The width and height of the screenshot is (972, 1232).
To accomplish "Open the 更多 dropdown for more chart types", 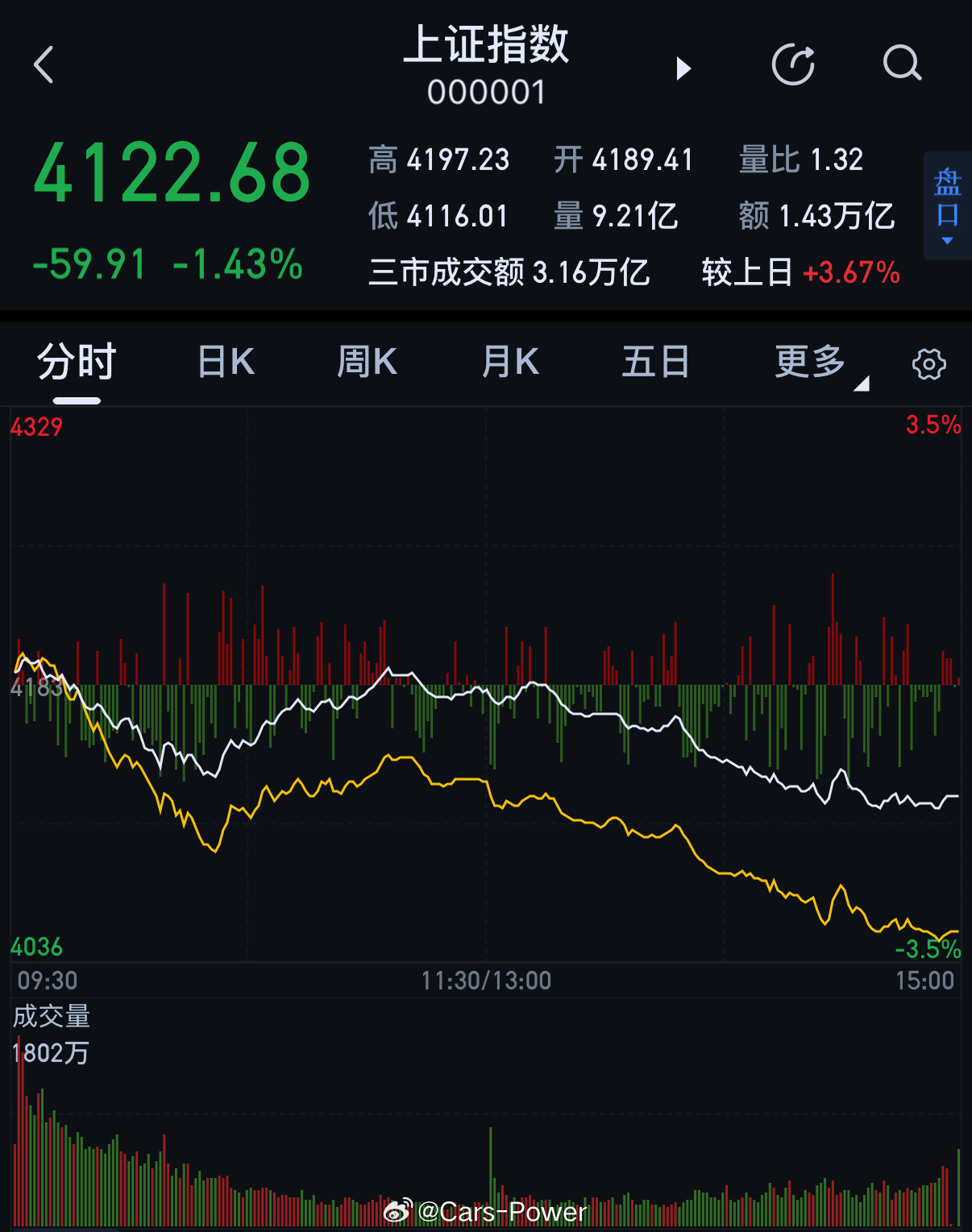I will pyautogui.click(x=808, y=362).
